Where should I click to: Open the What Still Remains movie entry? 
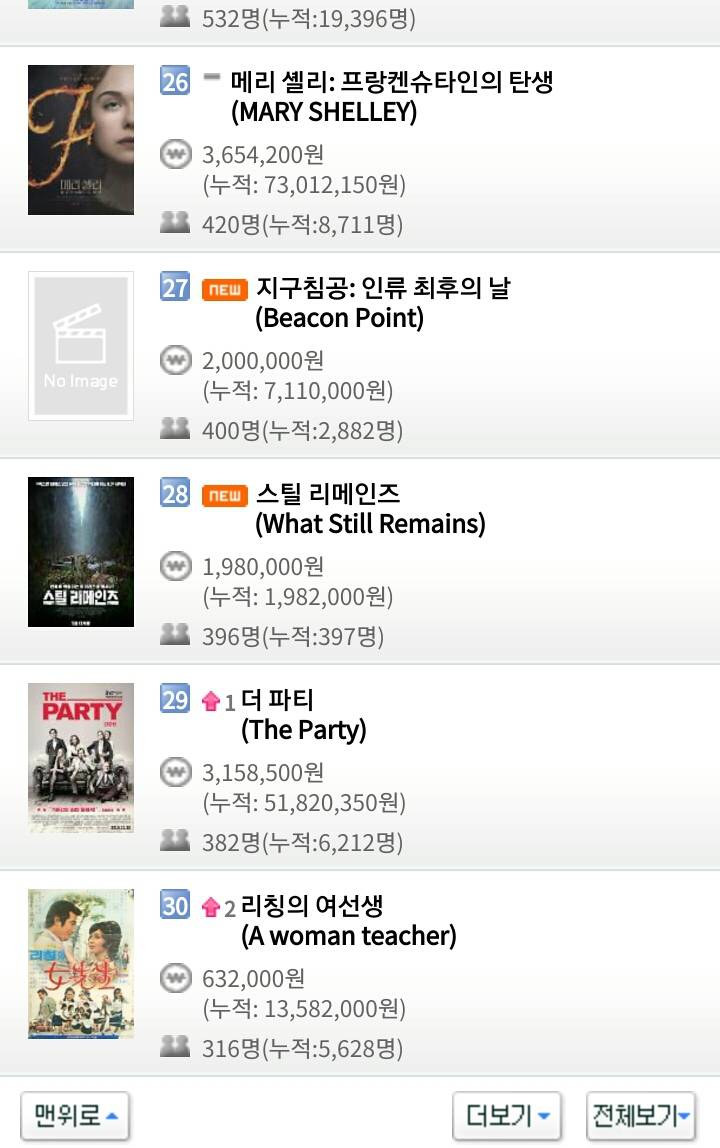coord(369,508)
